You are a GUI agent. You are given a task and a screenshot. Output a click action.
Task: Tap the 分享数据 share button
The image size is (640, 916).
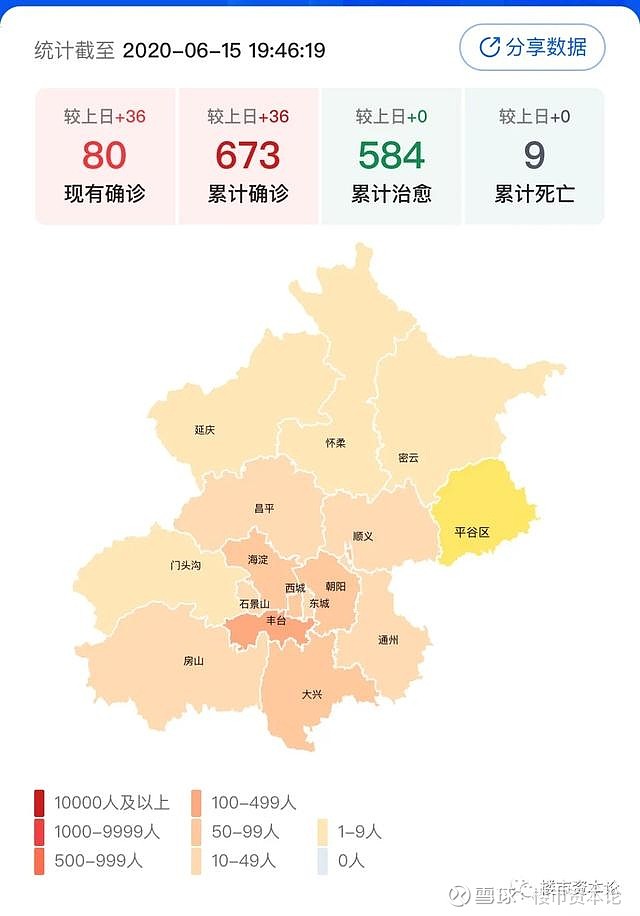pyautogui.click(x=532, y=47)
